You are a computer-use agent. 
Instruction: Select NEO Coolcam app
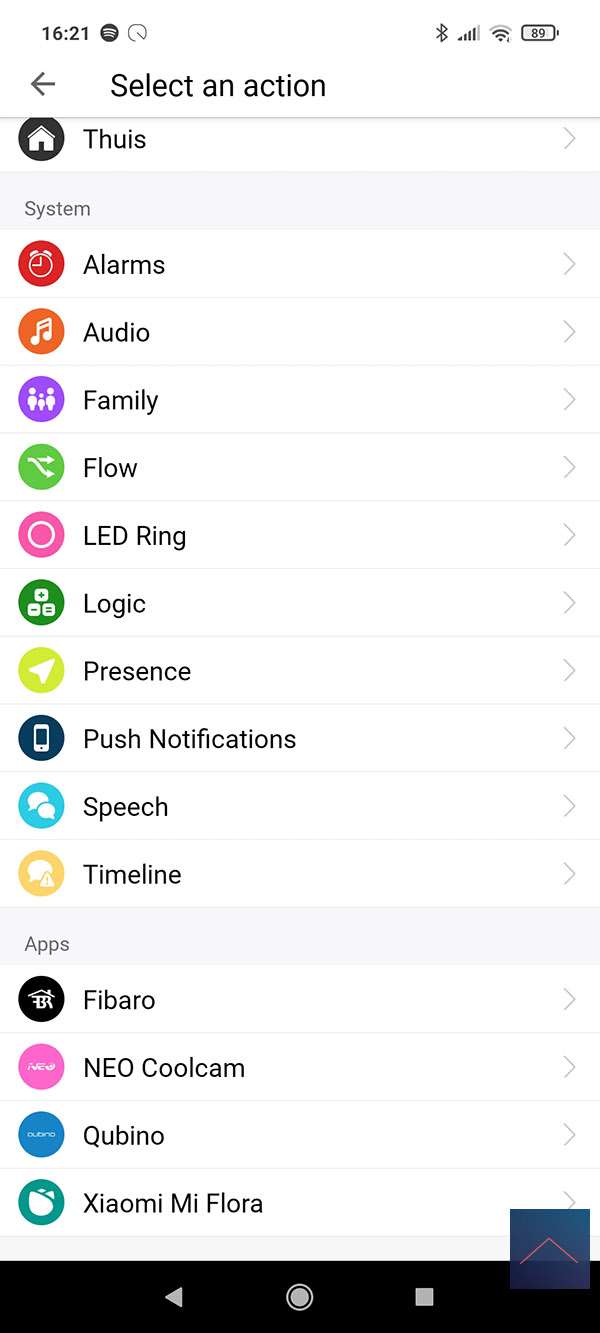tap(300, 1068)
